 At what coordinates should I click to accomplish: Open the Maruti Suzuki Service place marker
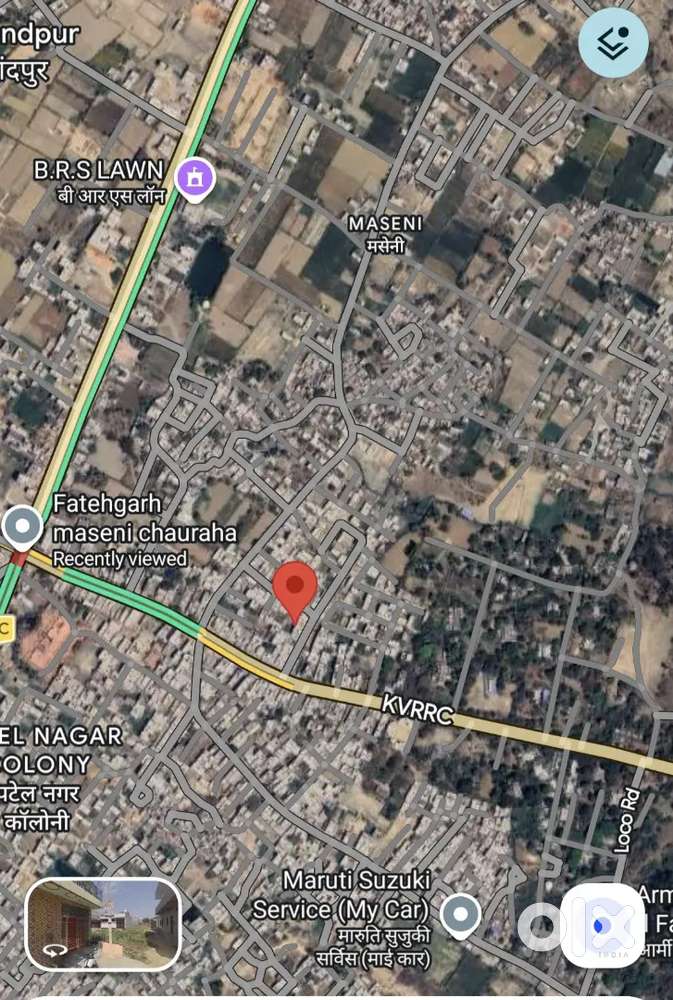coord(460,916)
